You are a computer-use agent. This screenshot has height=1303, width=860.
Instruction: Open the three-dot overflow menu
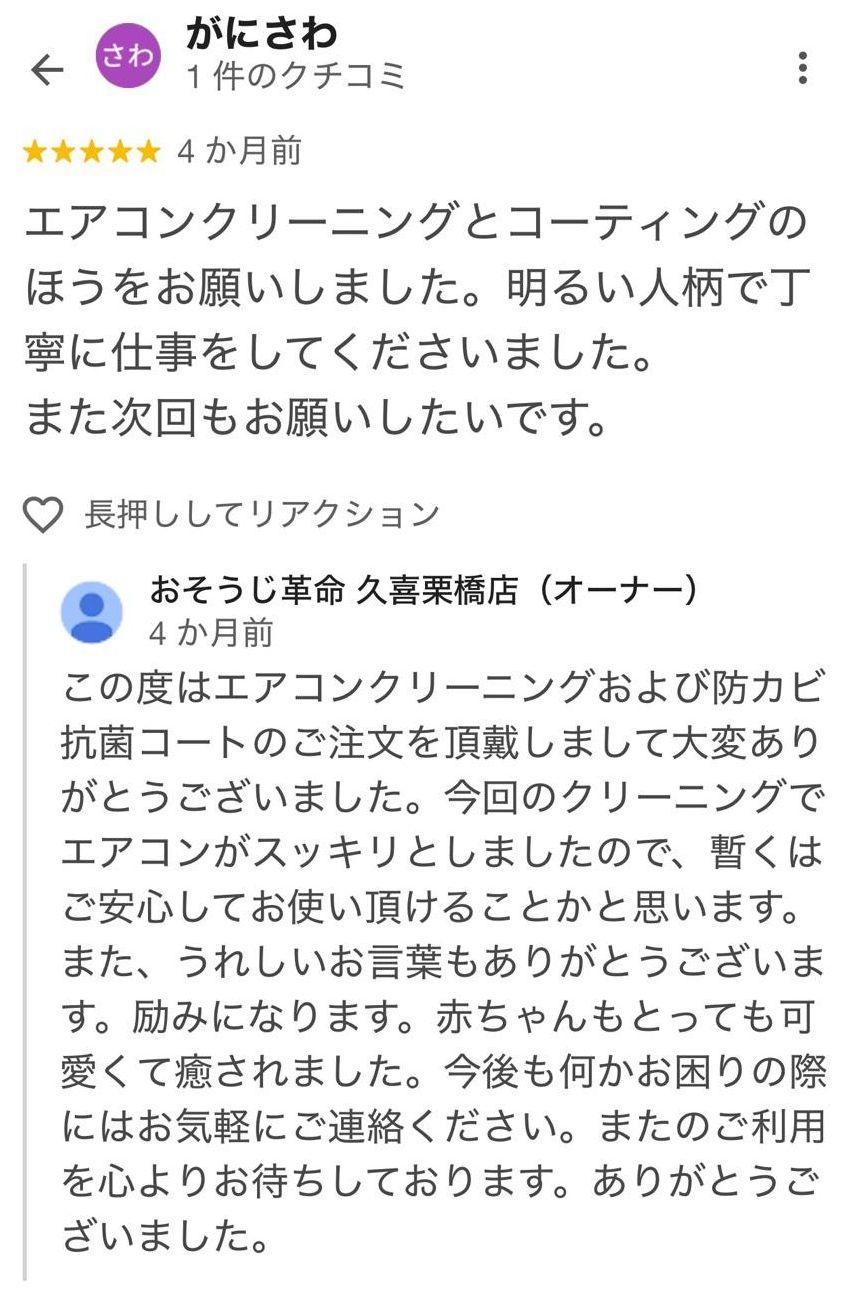(802, 68)
